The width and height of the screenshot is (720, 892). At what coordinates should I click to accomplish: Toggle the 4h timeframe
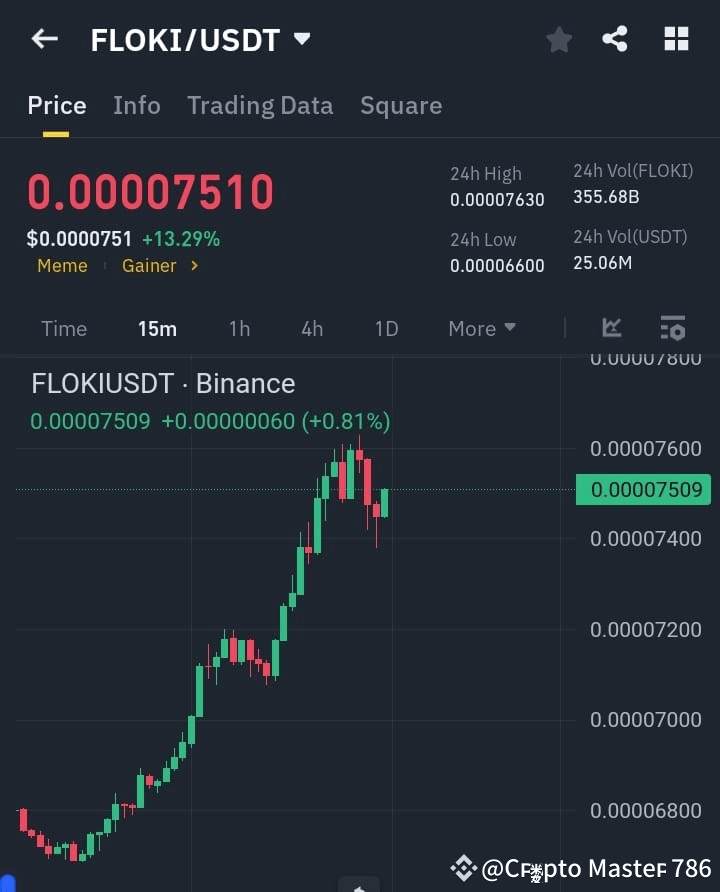(x=311, y=328)
